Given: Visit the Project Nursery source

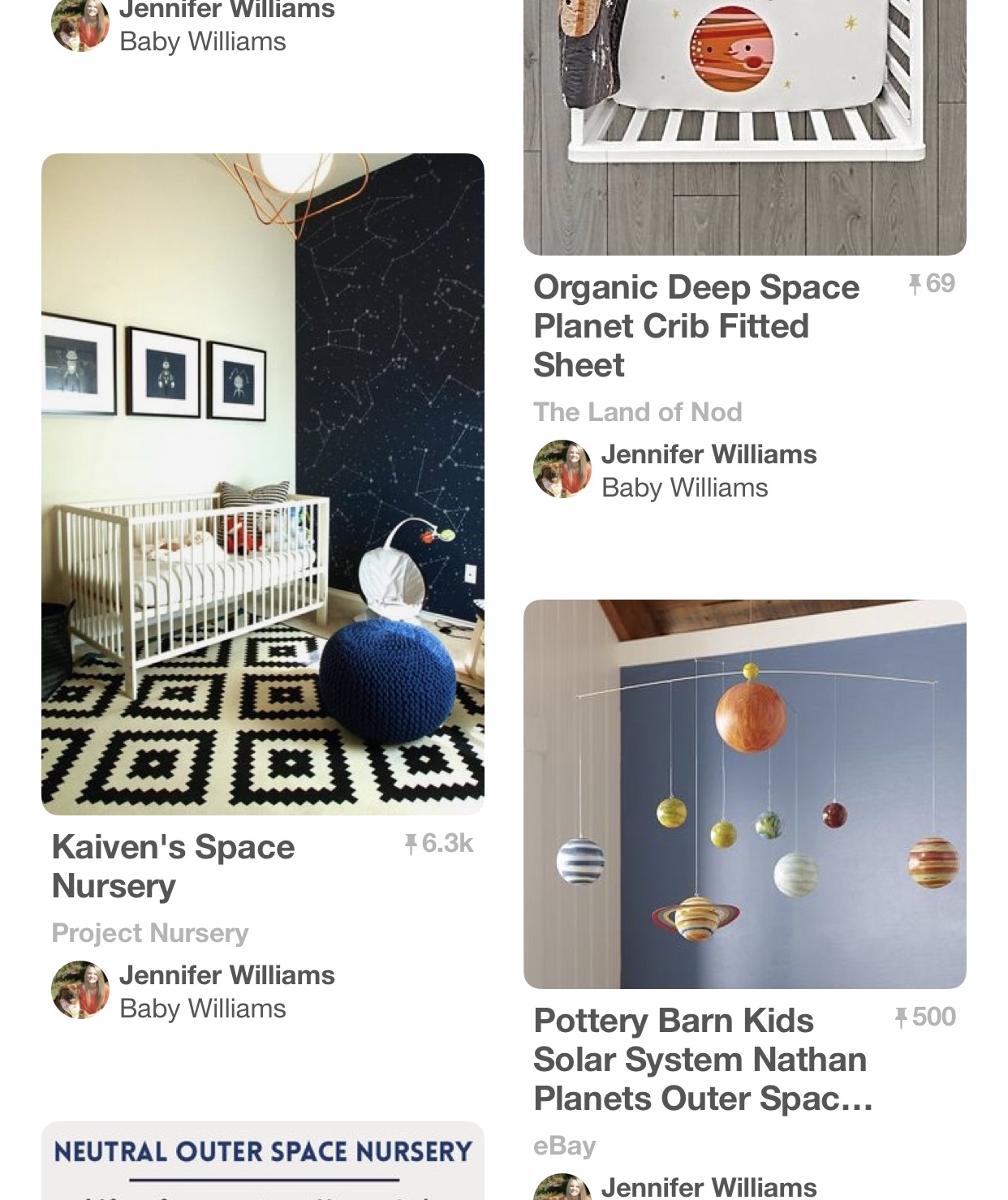Looking at the screenshot, I should click(x=150, y=933).
